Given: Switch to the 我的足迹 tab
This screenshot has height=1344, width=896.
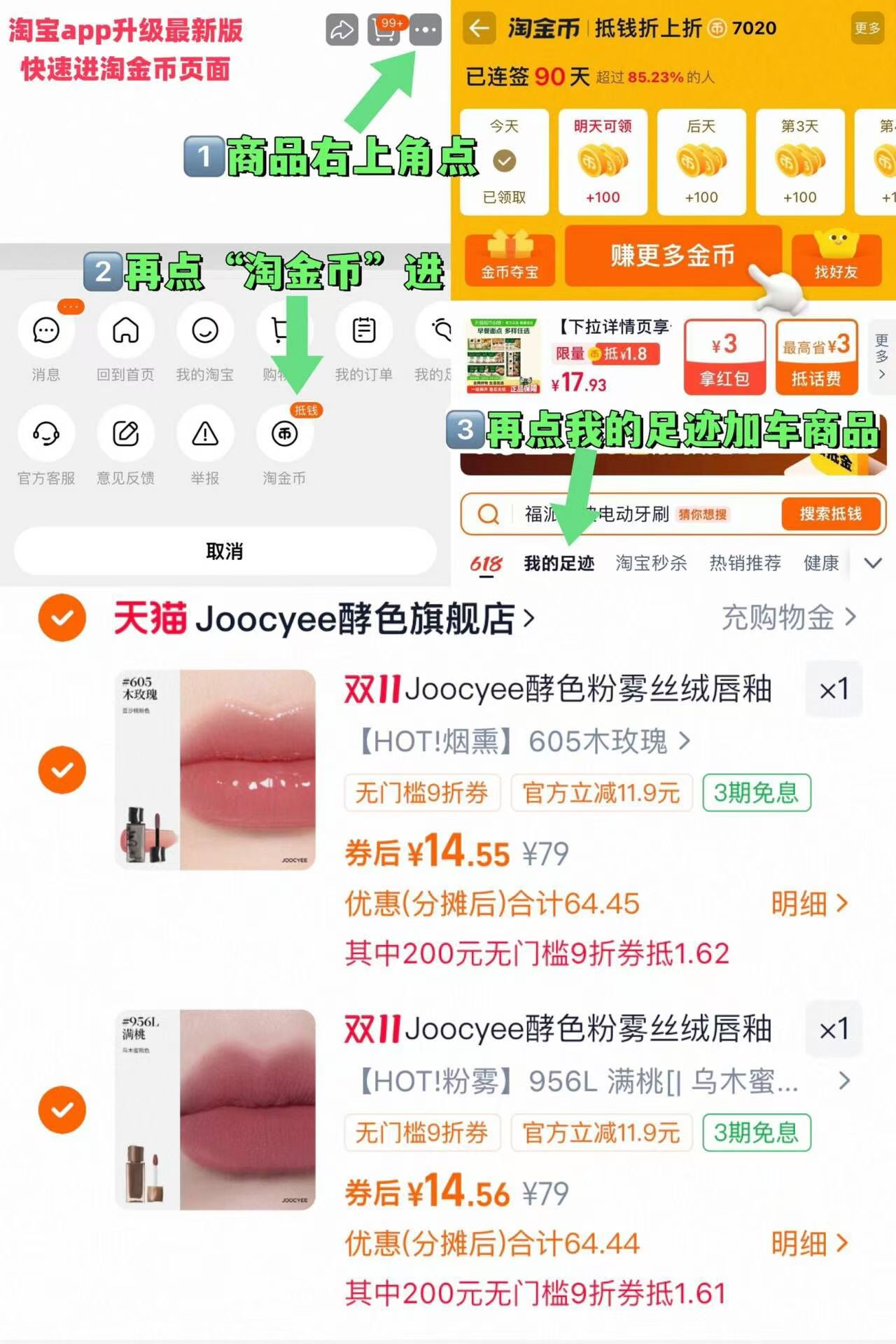Looking at the screenshot, I should point(560,563).
